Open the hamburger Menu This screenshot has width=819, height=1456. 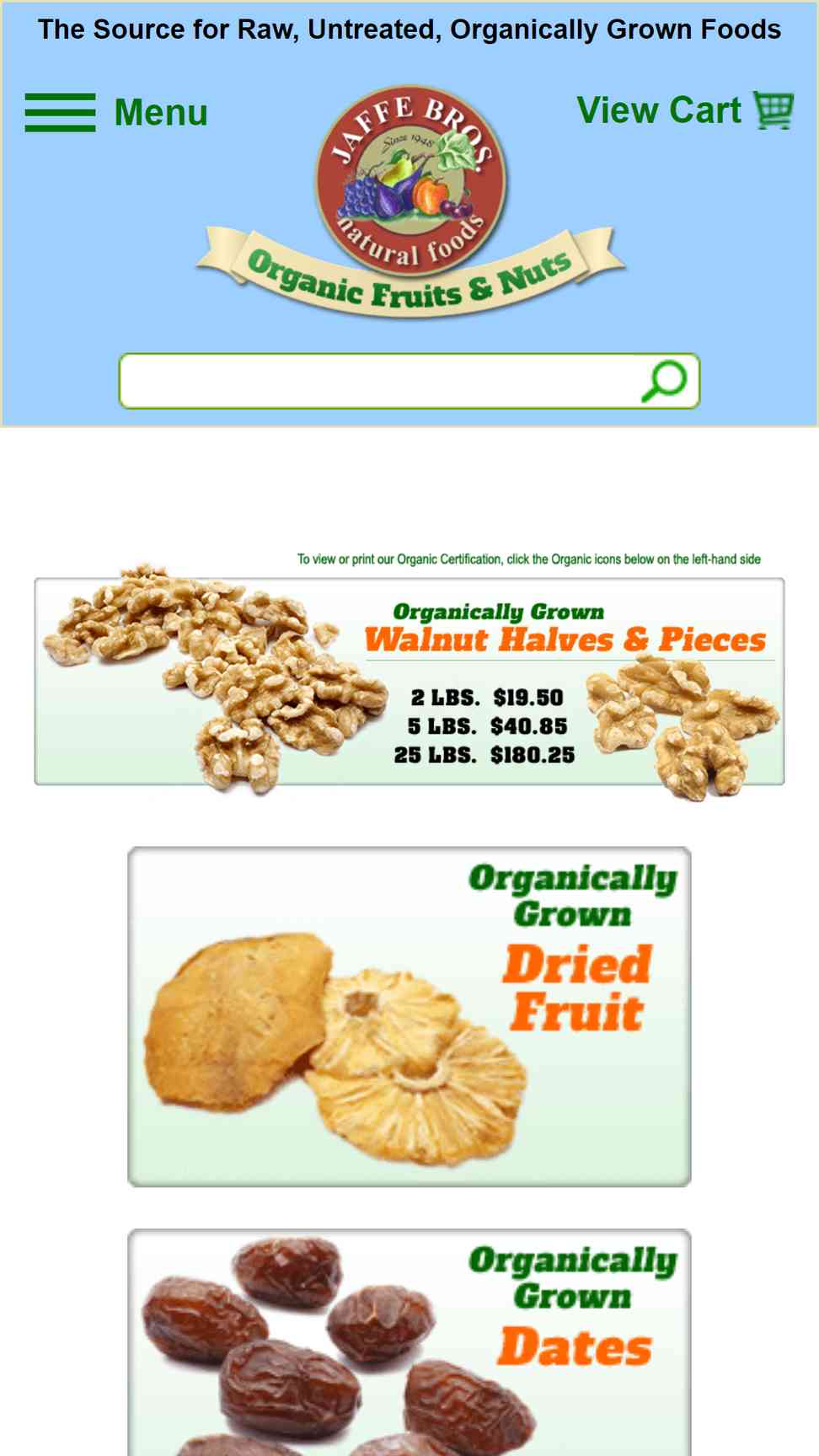116,112
